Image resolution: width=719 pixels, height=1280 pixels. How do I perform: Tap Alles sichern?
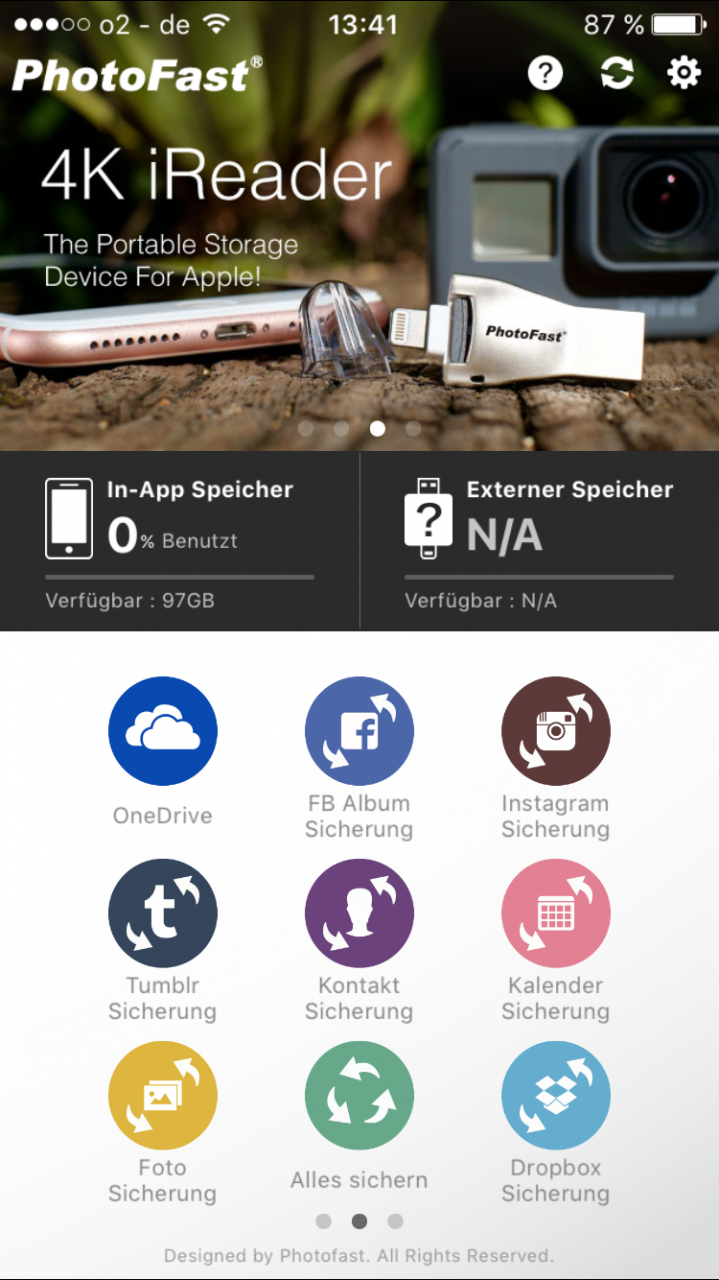tap(359, 1095)
